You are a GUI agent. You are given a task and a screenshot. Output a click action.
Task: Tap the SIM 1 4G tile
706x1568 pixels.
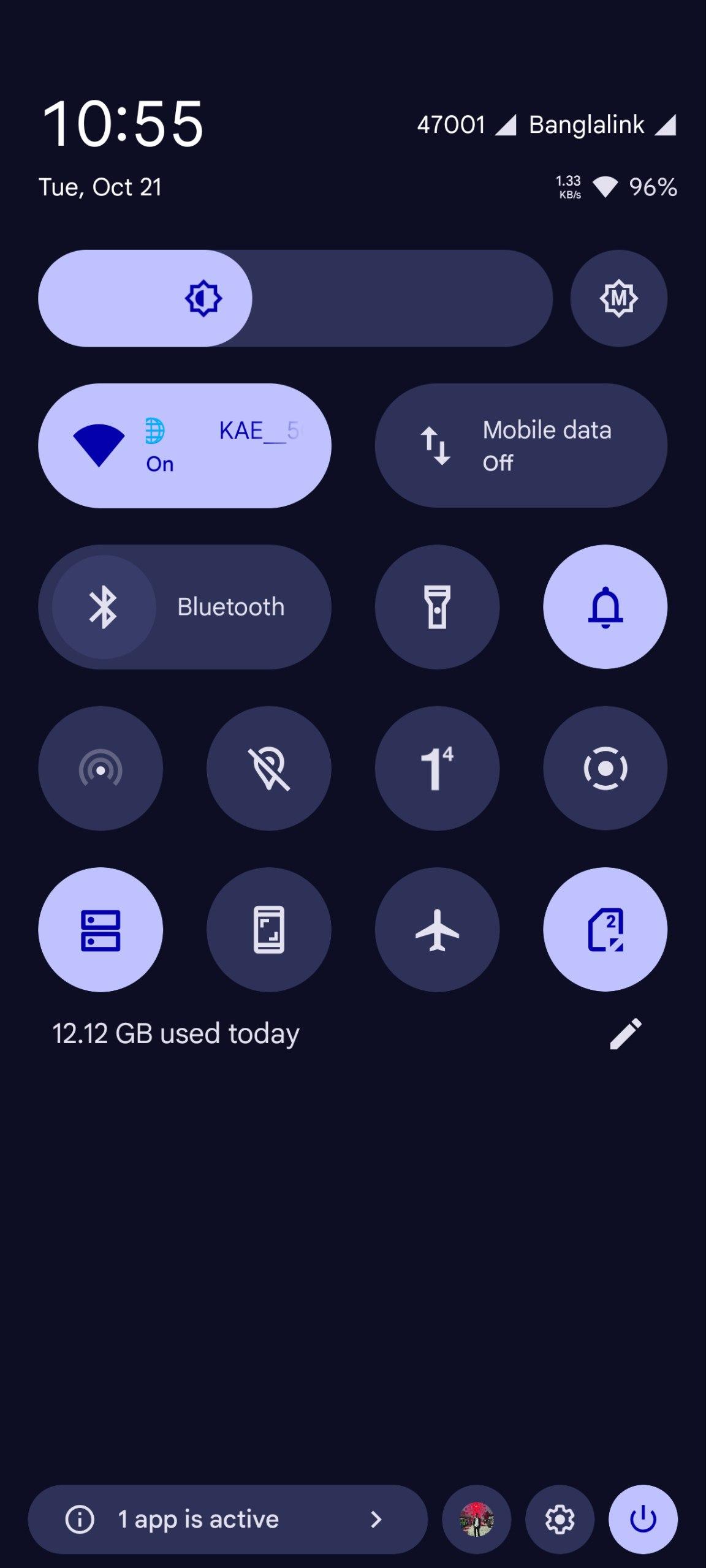[437, 768]
